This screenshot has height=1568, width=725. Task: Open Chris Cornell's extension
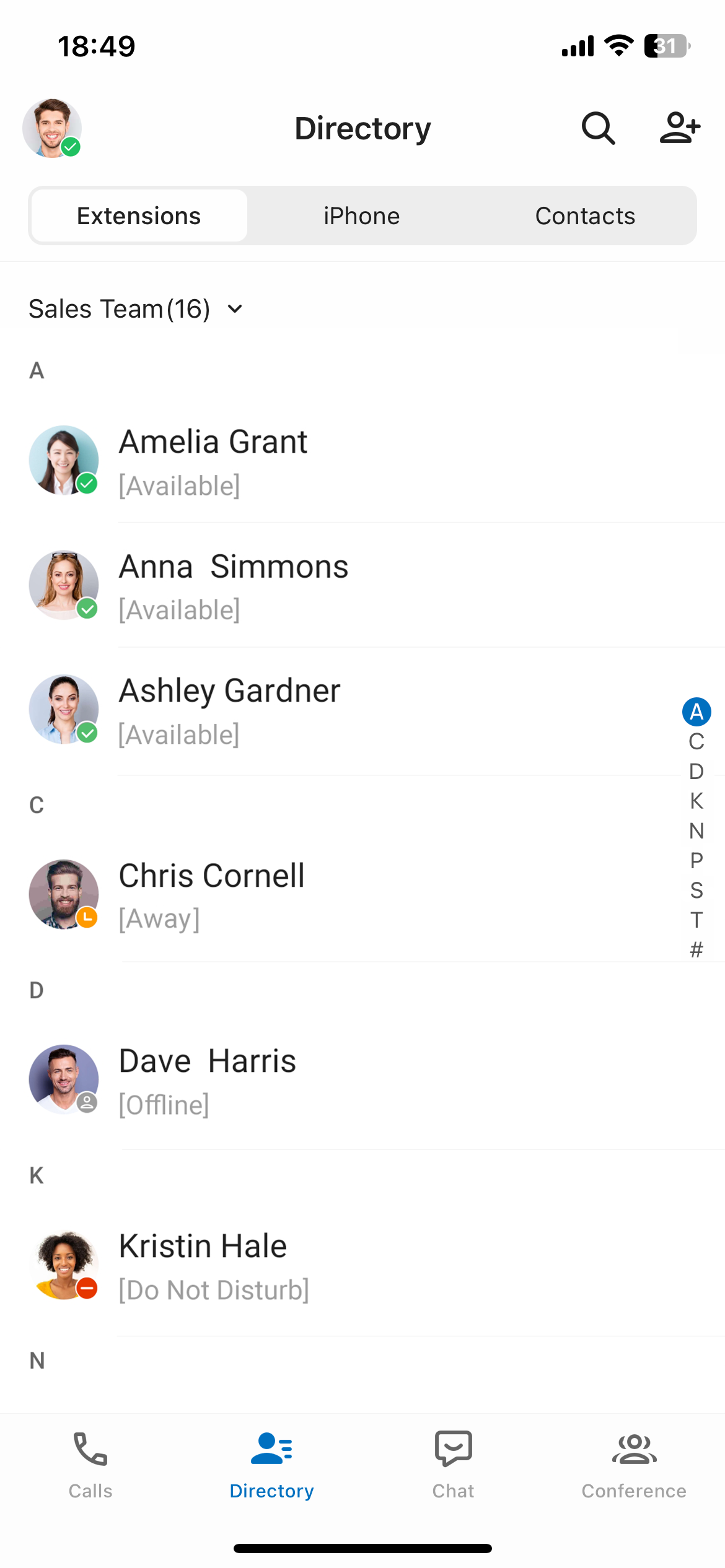coord(362,895)
